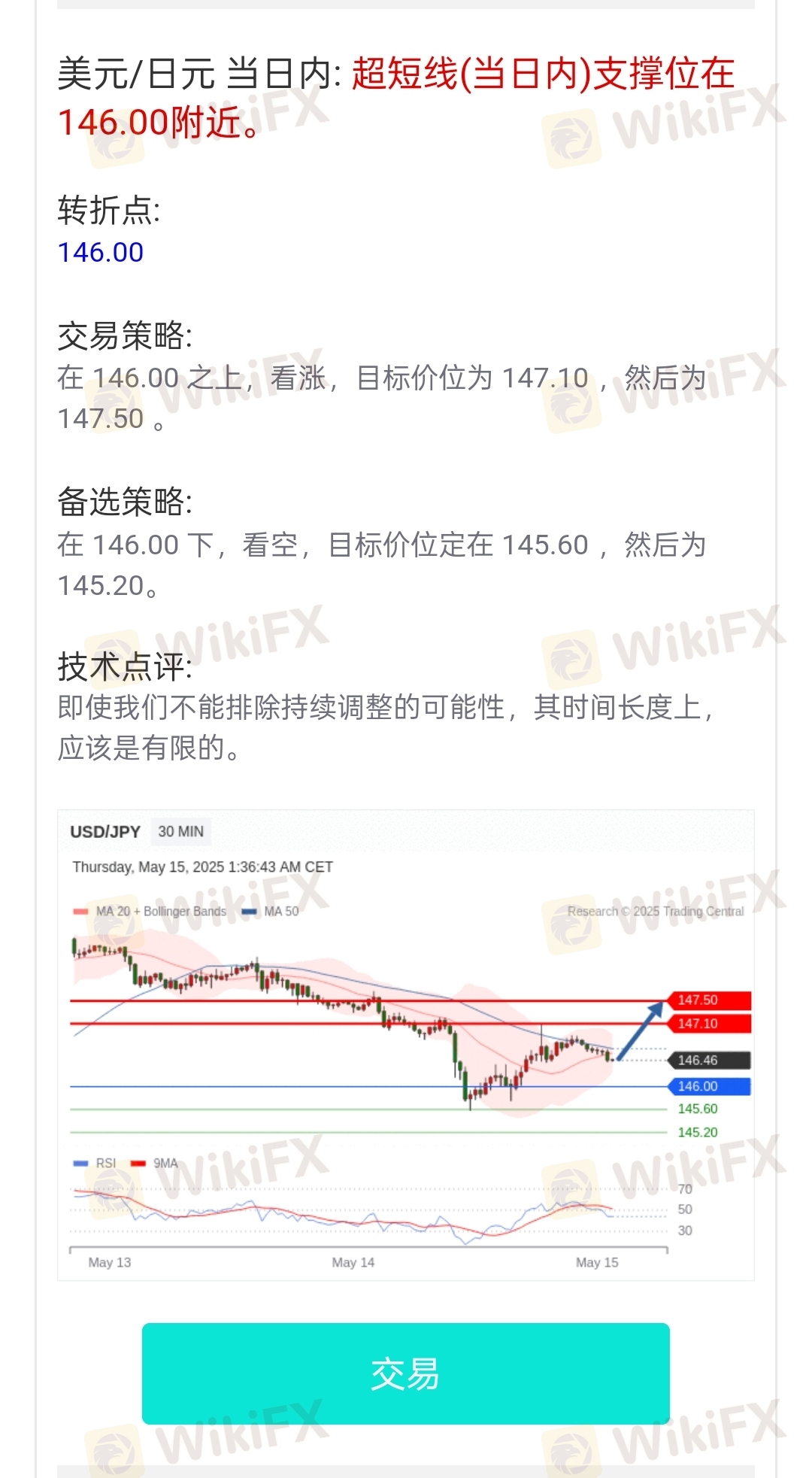The height and width of the screenshot is (1478, 812).
Task: Tap the 交易 trade button
Action: (x=405, y=1373)
